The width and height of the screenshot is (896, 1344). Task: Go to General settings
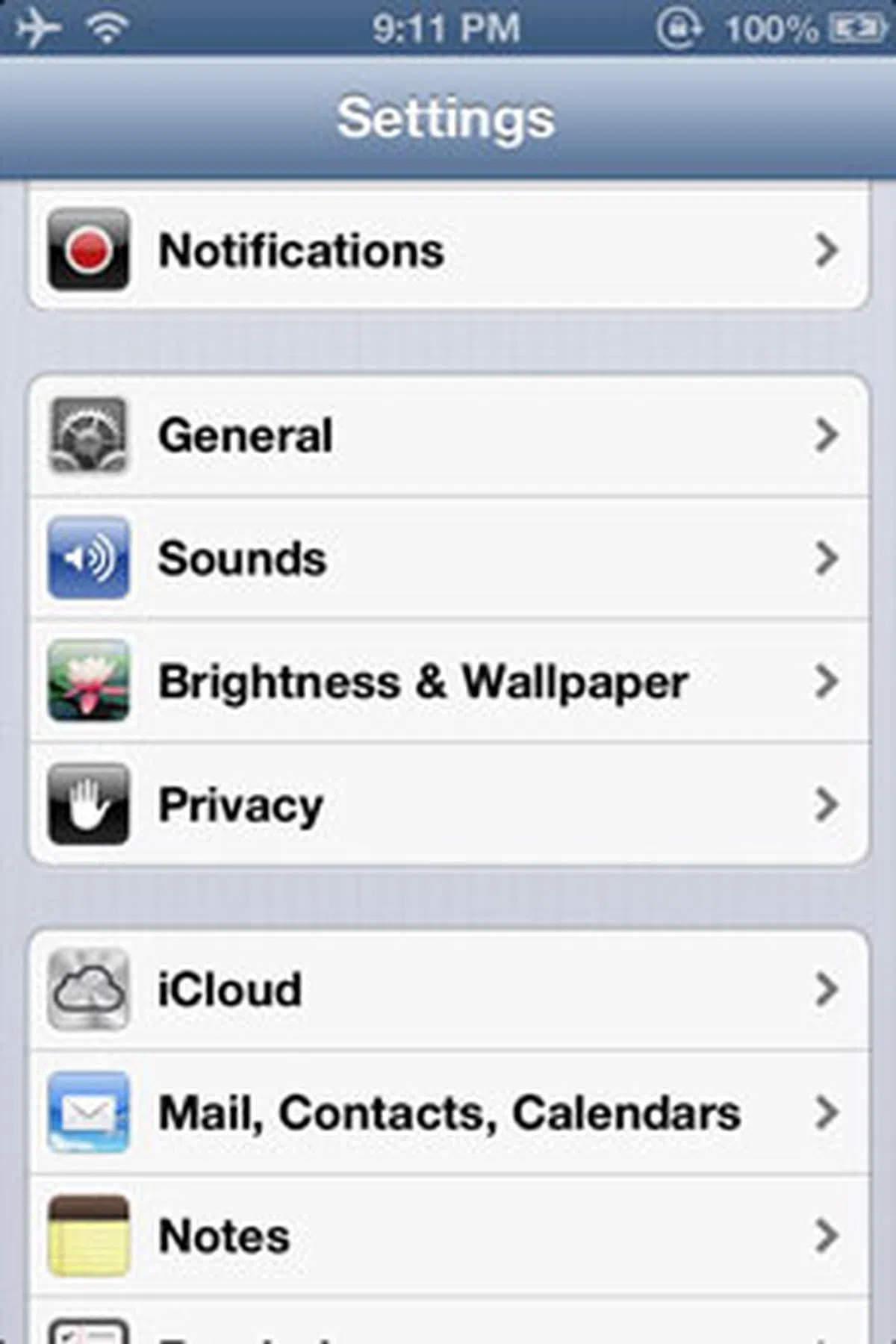[x=448, y=435]
